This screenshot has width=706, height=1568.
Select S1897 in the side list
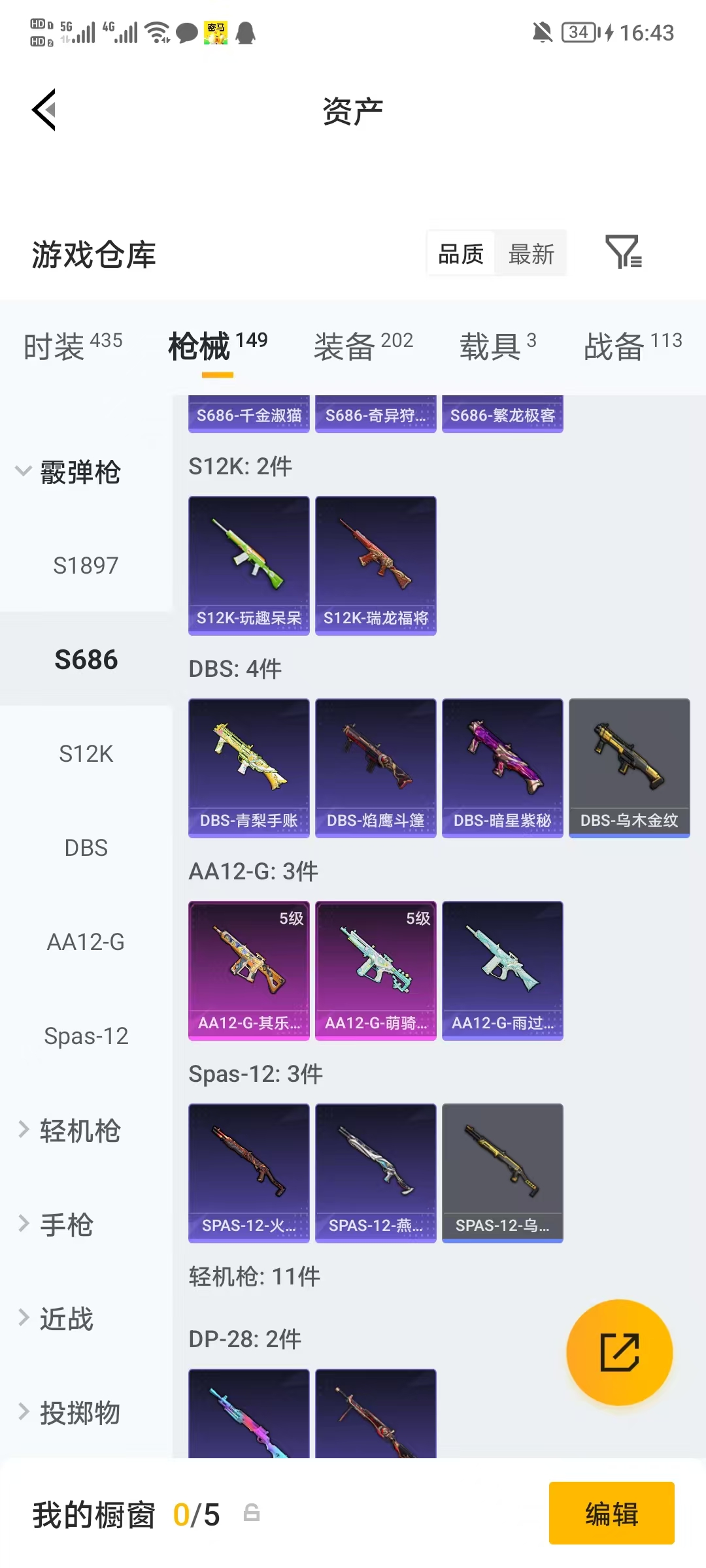click(86, 565)
